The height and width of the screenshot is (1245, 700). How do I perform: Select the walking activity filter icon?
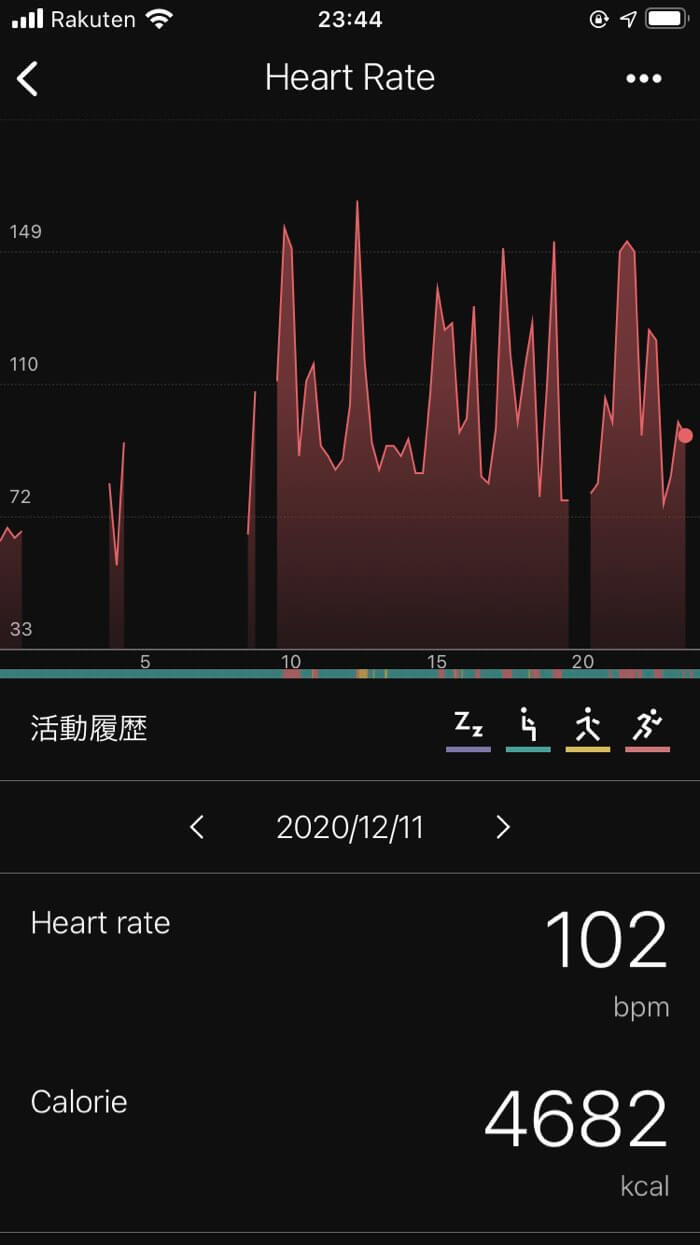[588, 727]
